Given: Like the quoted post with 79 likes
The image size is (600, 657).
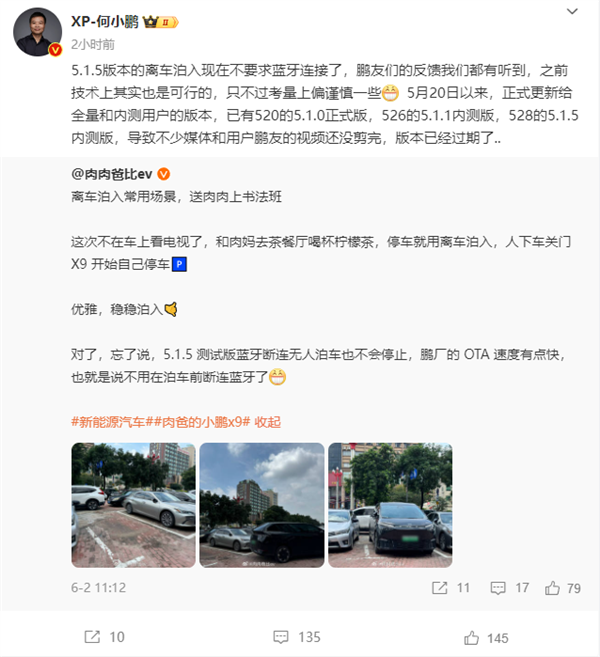Looking at the screenshot, I should coord(563,588).
